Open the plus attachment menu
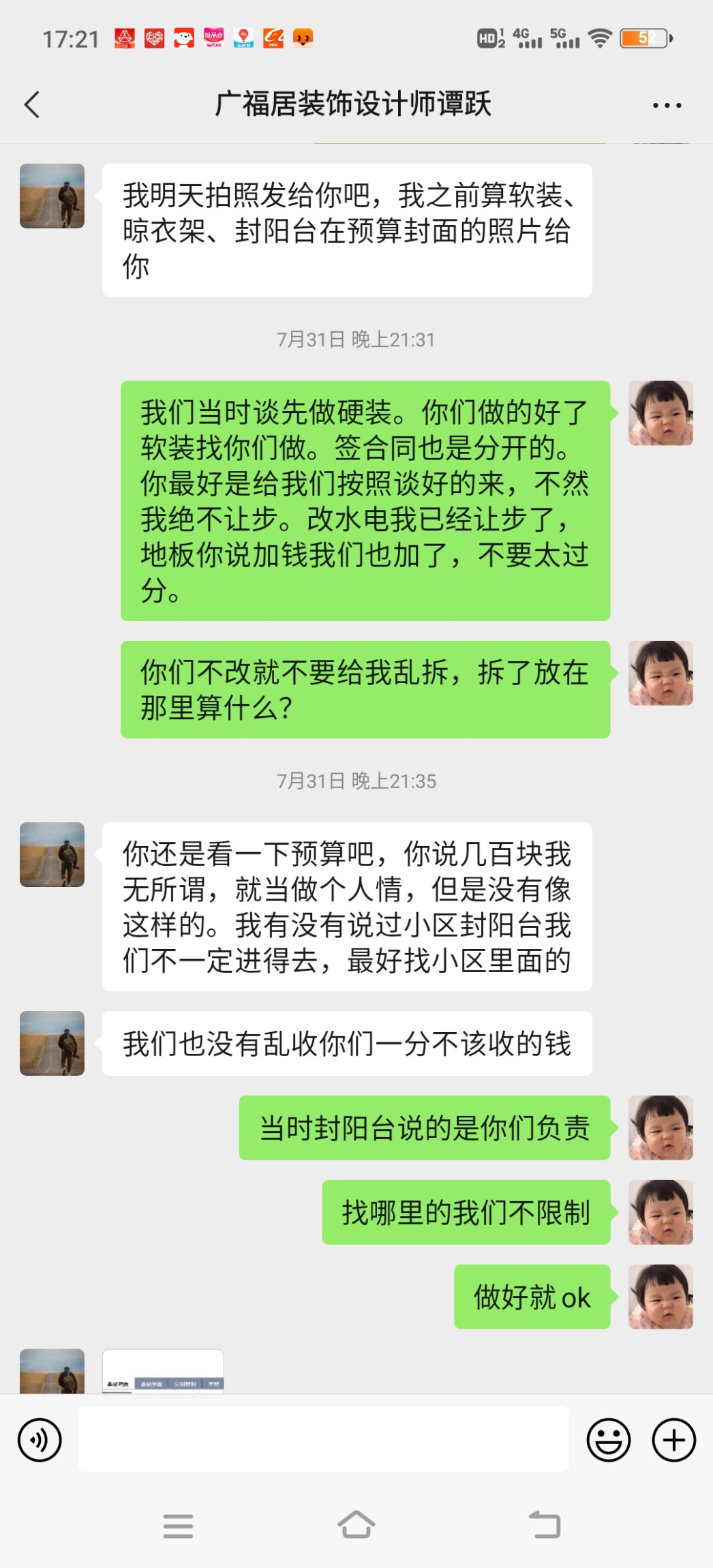The width and height of the screenshot is (713, 1568). [x=673, y=1440]
